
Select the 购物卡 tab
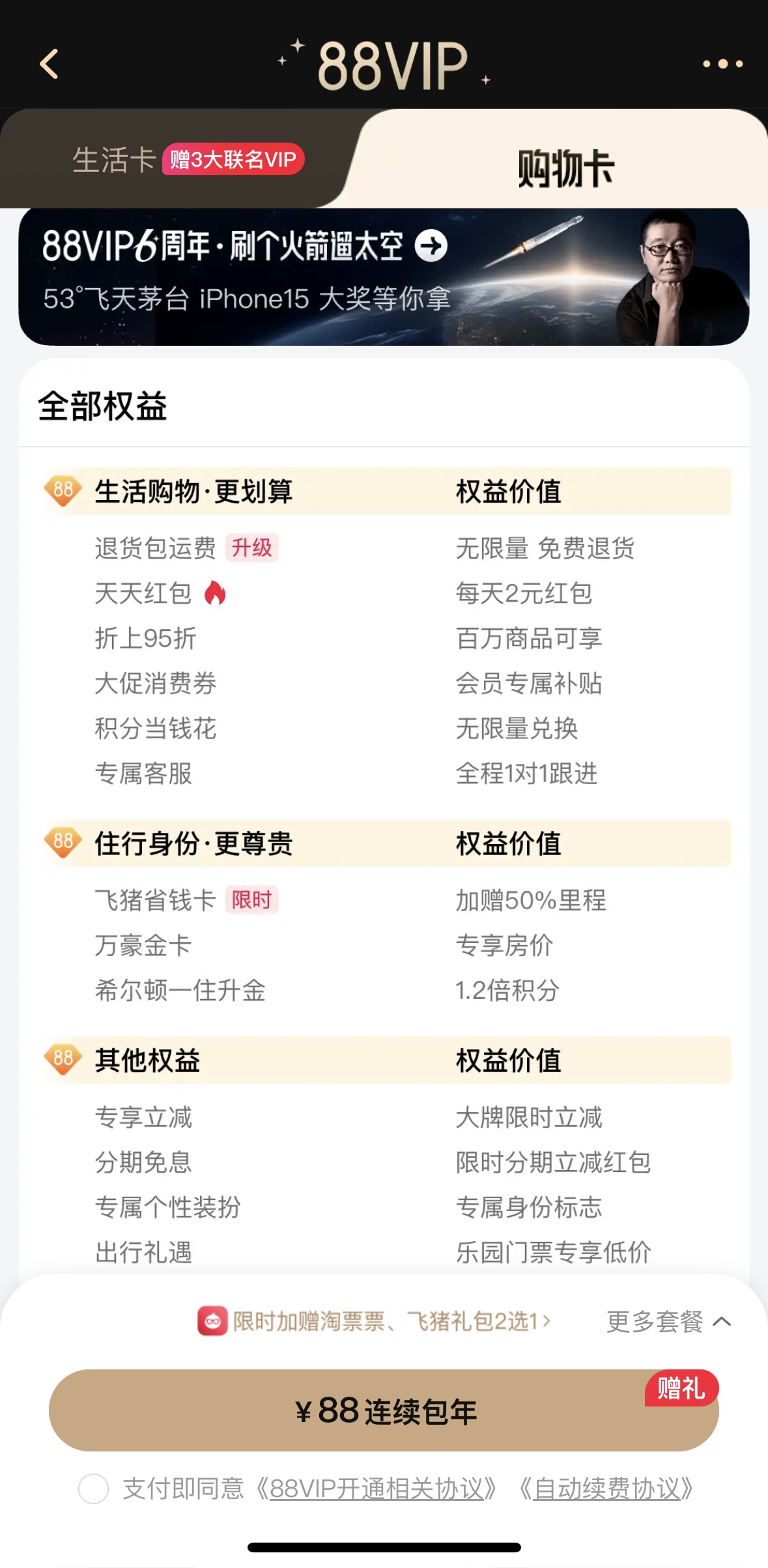click(x=565, y=168)
